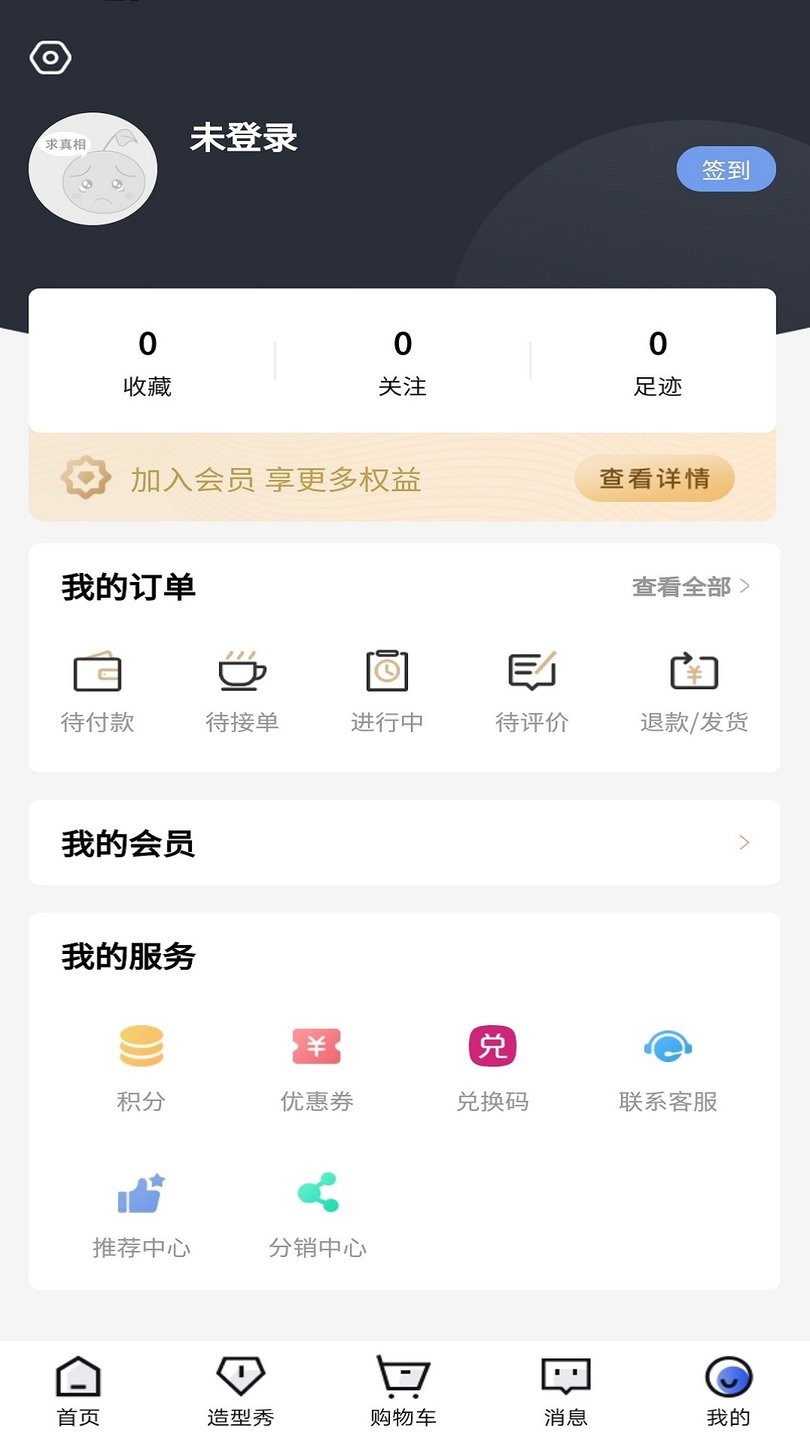Click the 待评价 pending review icon

click(532, 672)
